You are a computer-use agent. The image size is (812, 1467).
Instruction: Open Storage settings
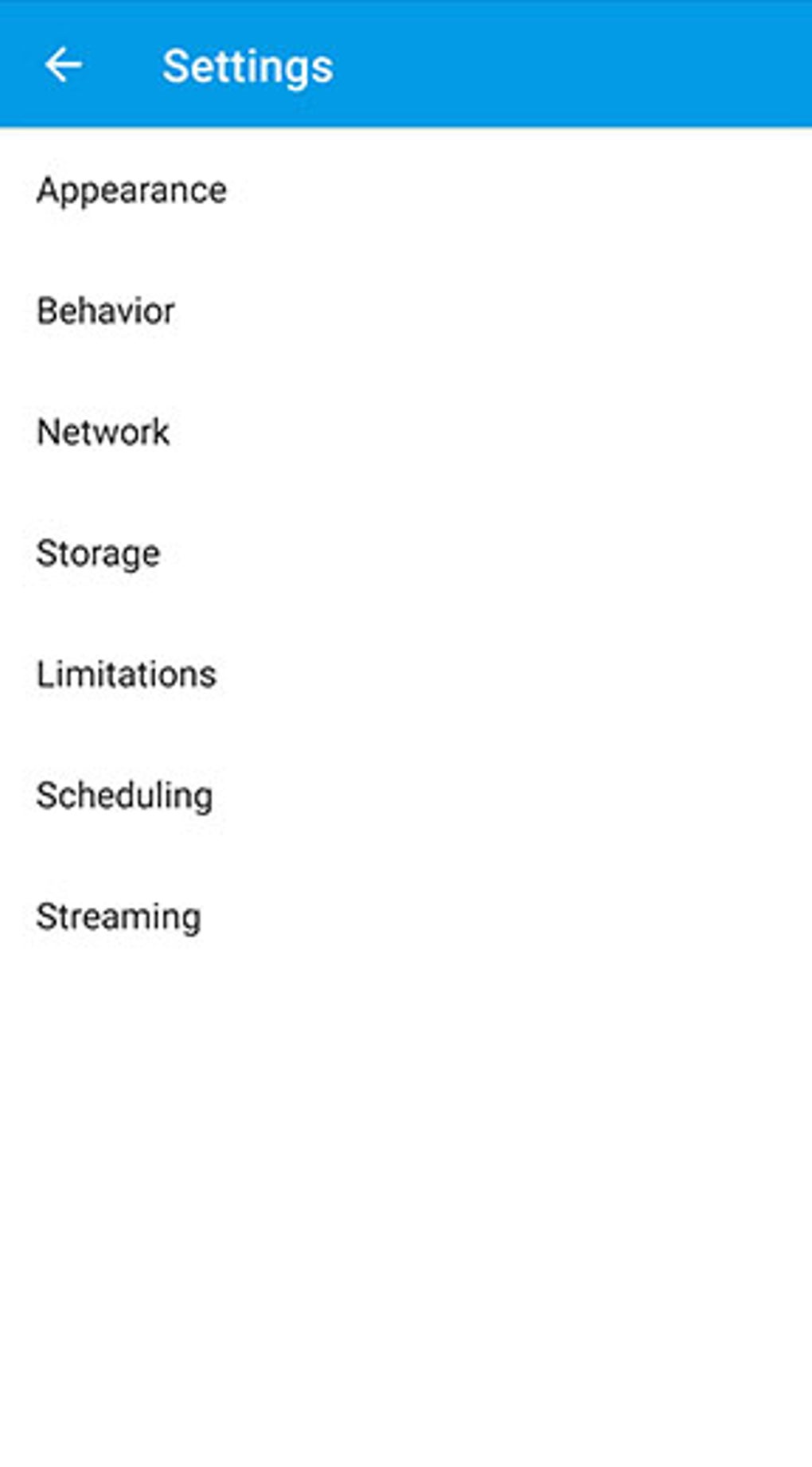point(98,554)
